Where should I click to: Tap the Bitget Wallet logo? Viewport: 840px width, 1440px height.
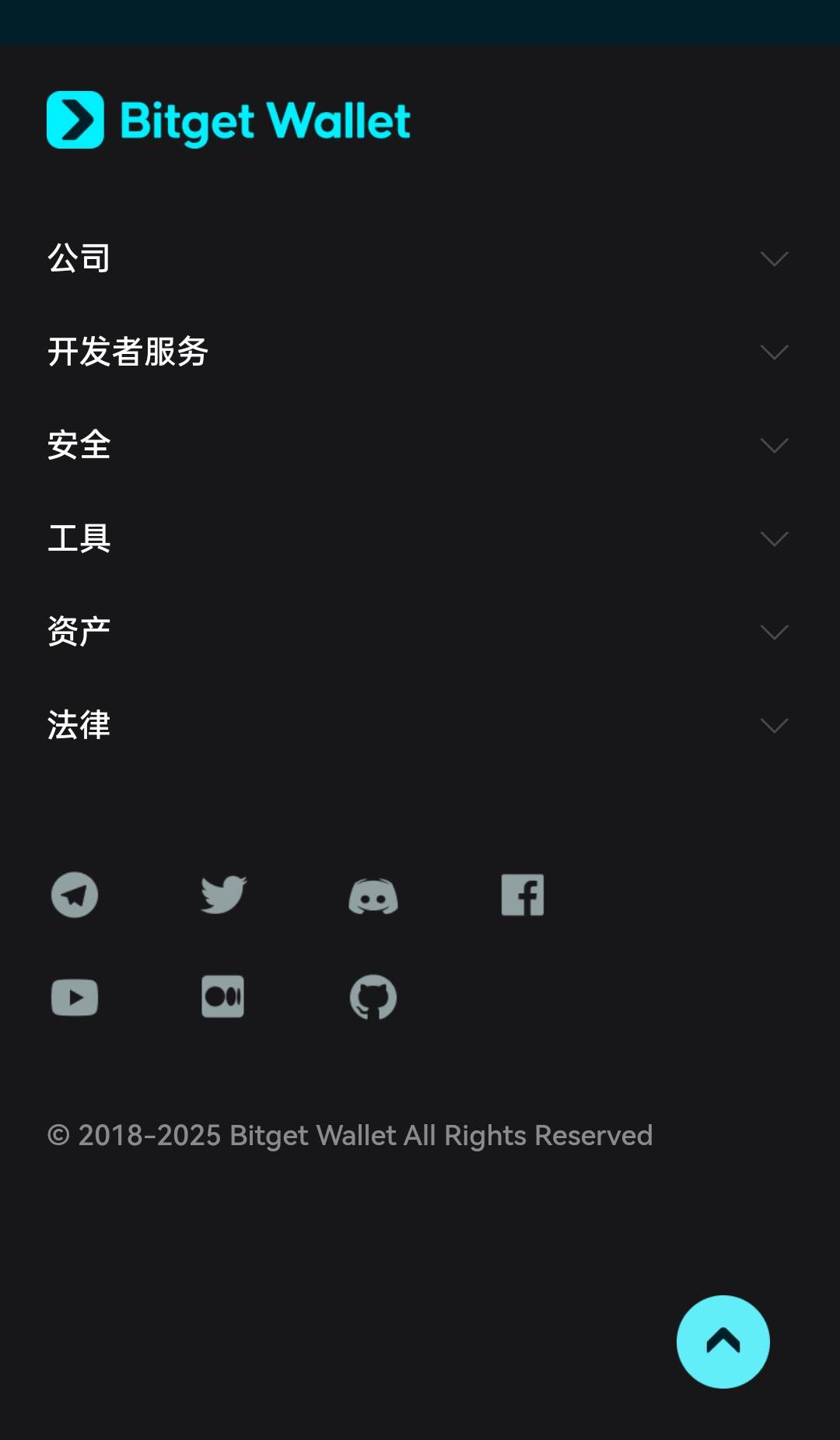pyautogui.click(x=229, y=121)
